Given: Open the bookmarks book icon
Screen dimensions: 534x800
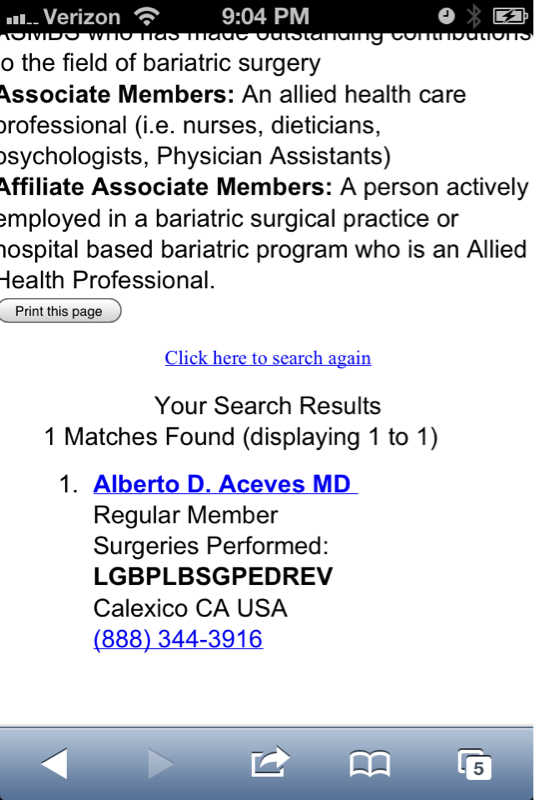Looking at the screenshot, I should 370,764.
